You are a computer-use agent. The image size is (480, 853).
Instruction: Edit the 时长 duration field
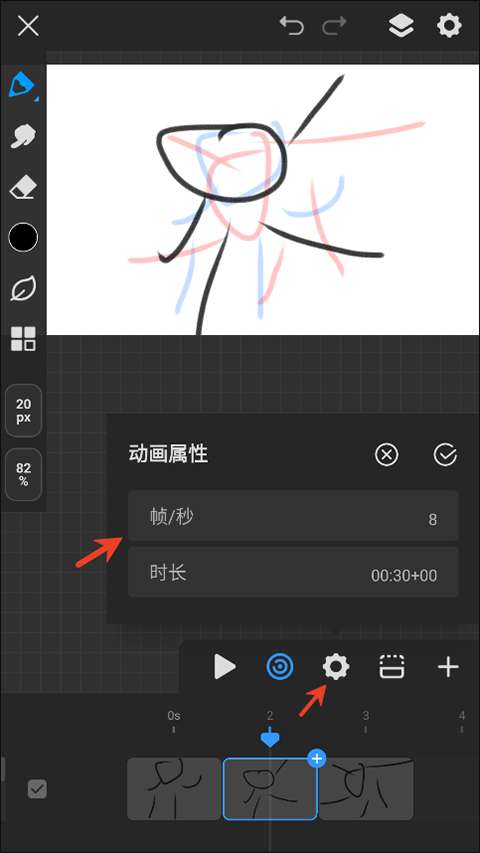coord(293,572)
